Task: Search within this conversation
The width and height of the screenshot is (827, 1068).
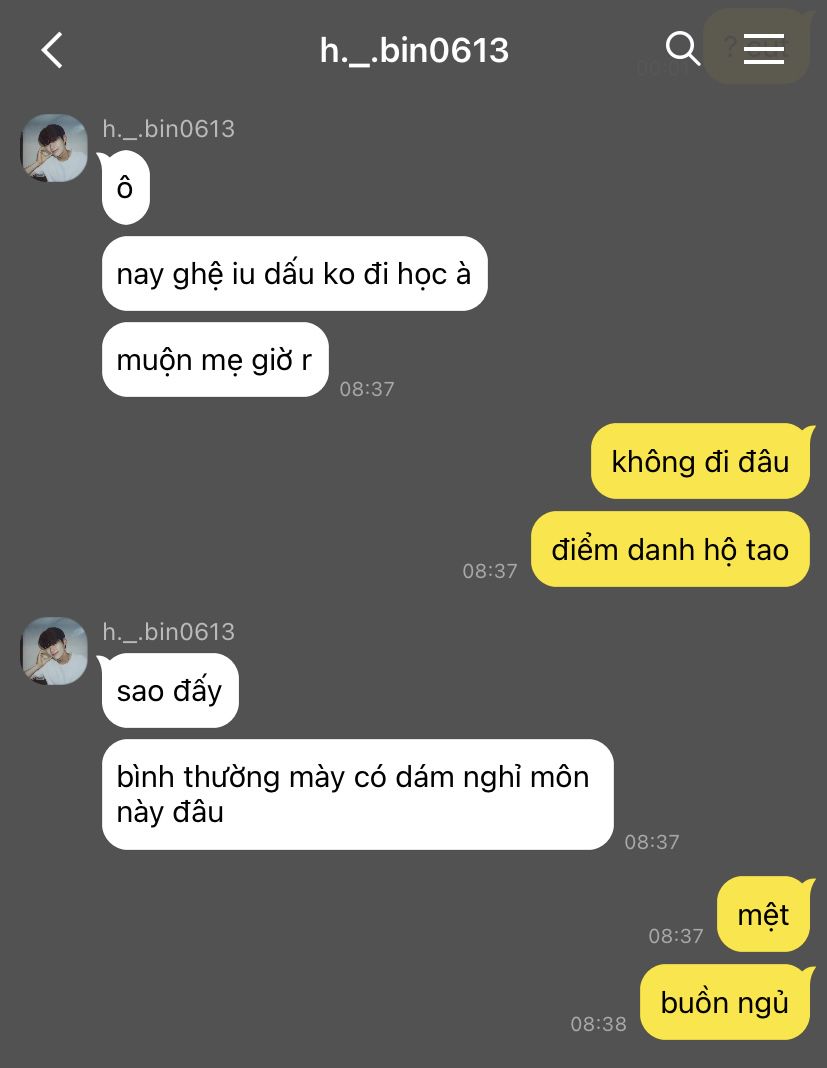Action: [x=682, y=47]
